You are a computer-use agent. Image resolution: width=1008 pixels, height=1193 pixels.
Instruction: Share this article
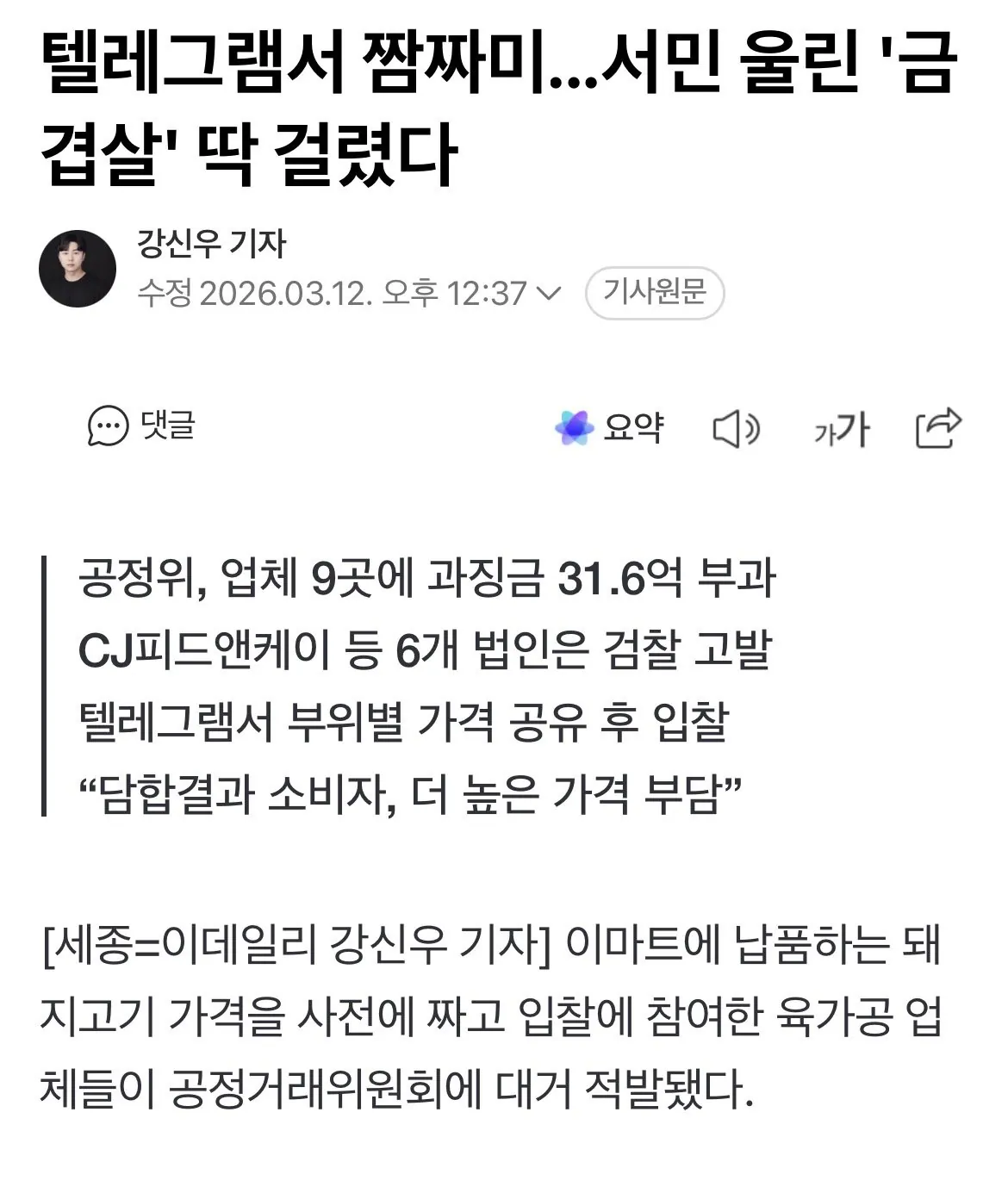point(938,427)
